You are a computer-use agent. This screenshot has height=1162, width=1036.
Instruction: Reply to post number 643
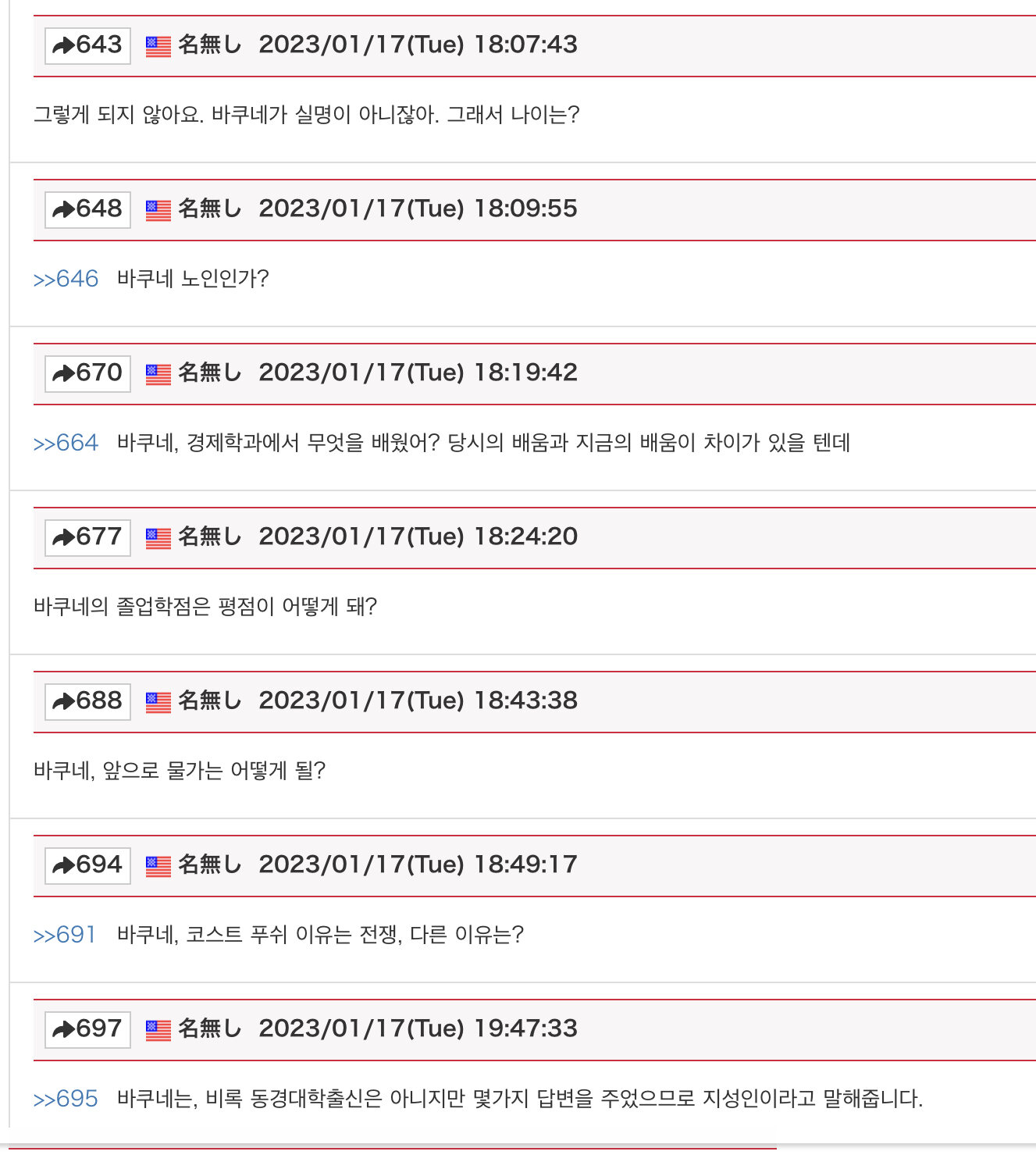point(87,45)
